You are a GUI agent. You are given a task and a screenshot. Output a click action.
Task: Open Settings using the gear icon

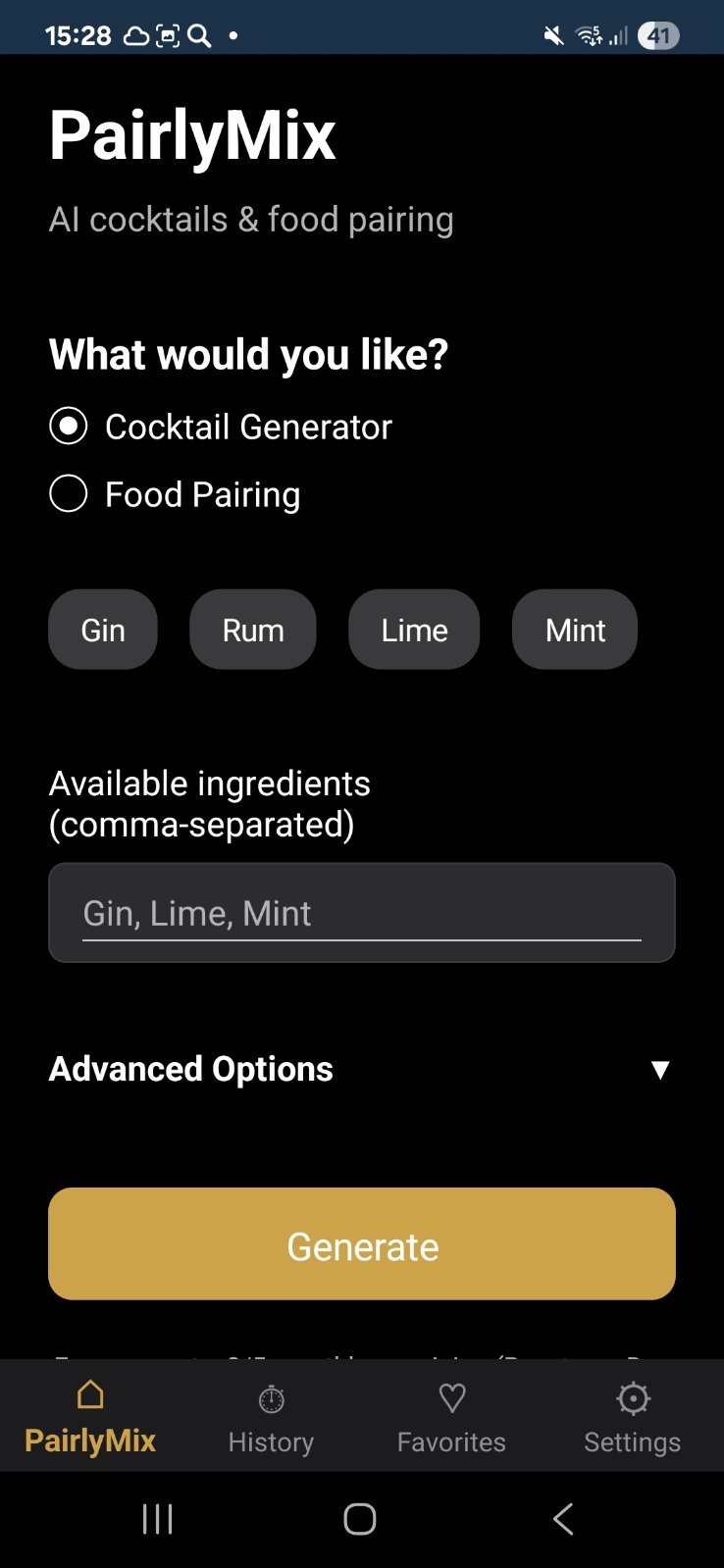point(632,1398)
